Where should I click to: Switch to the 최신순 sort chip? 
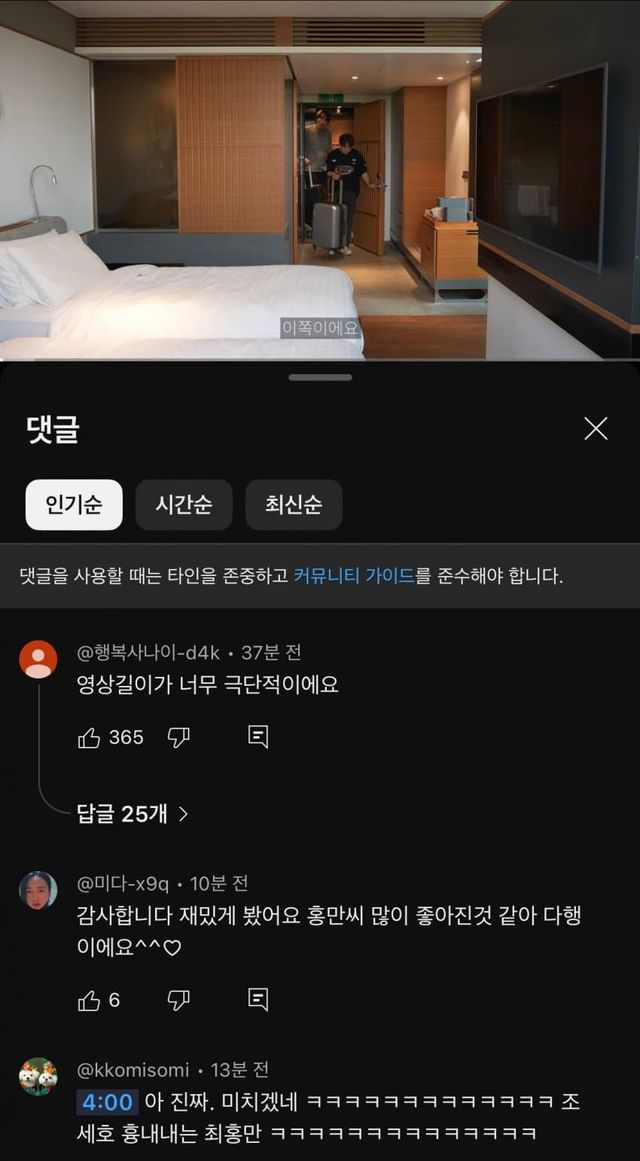pyautogui.click(x=293, y=505)
